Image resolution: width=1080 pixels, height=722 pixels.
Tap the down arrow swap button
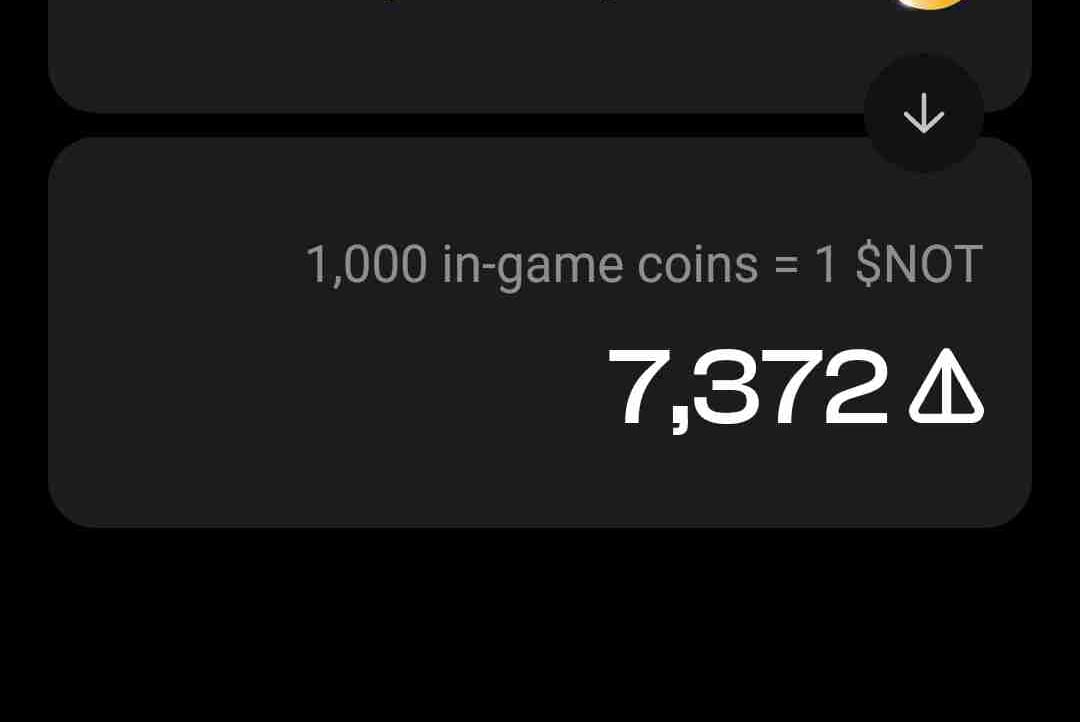(x=923, y=114)
